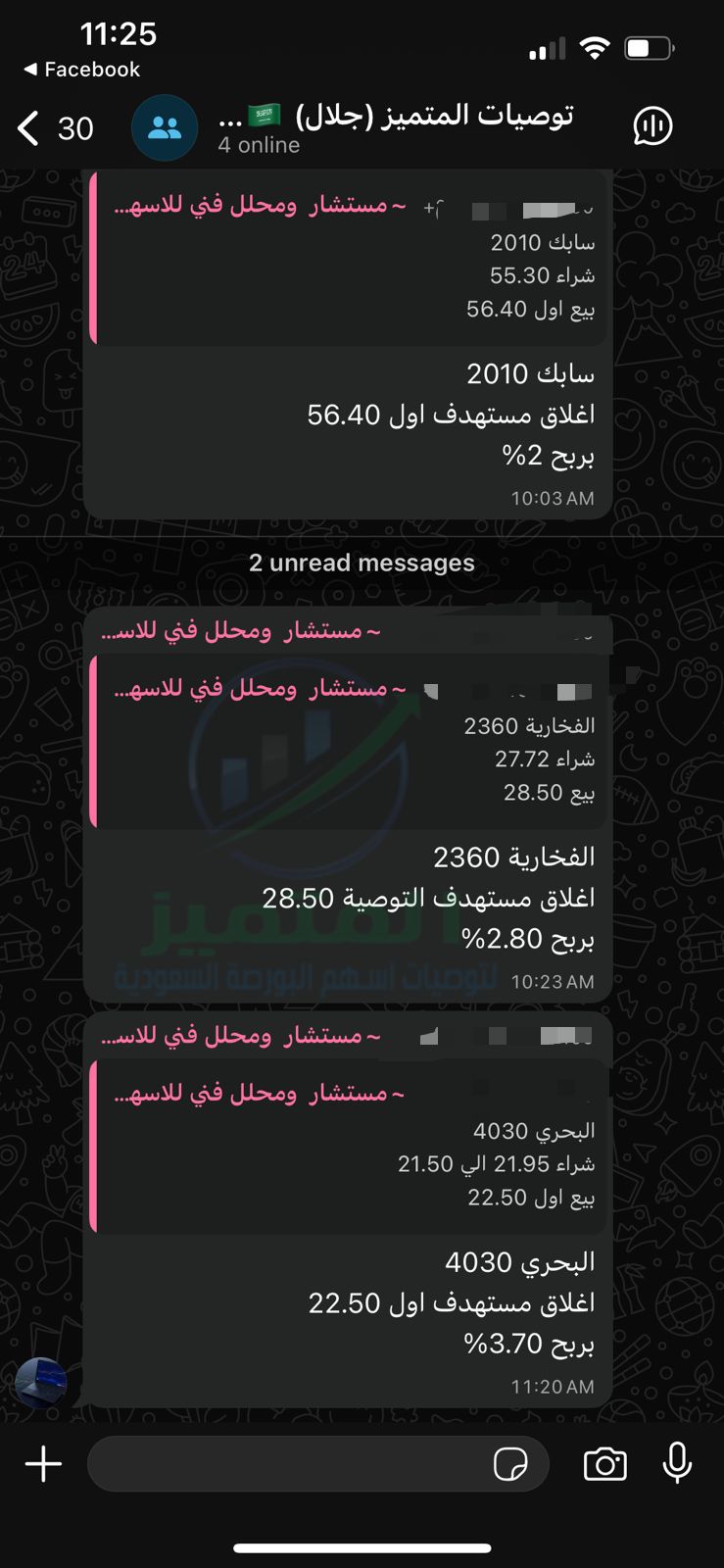Open the sticker picker

pyautogui.click(x=510, y=1464)
